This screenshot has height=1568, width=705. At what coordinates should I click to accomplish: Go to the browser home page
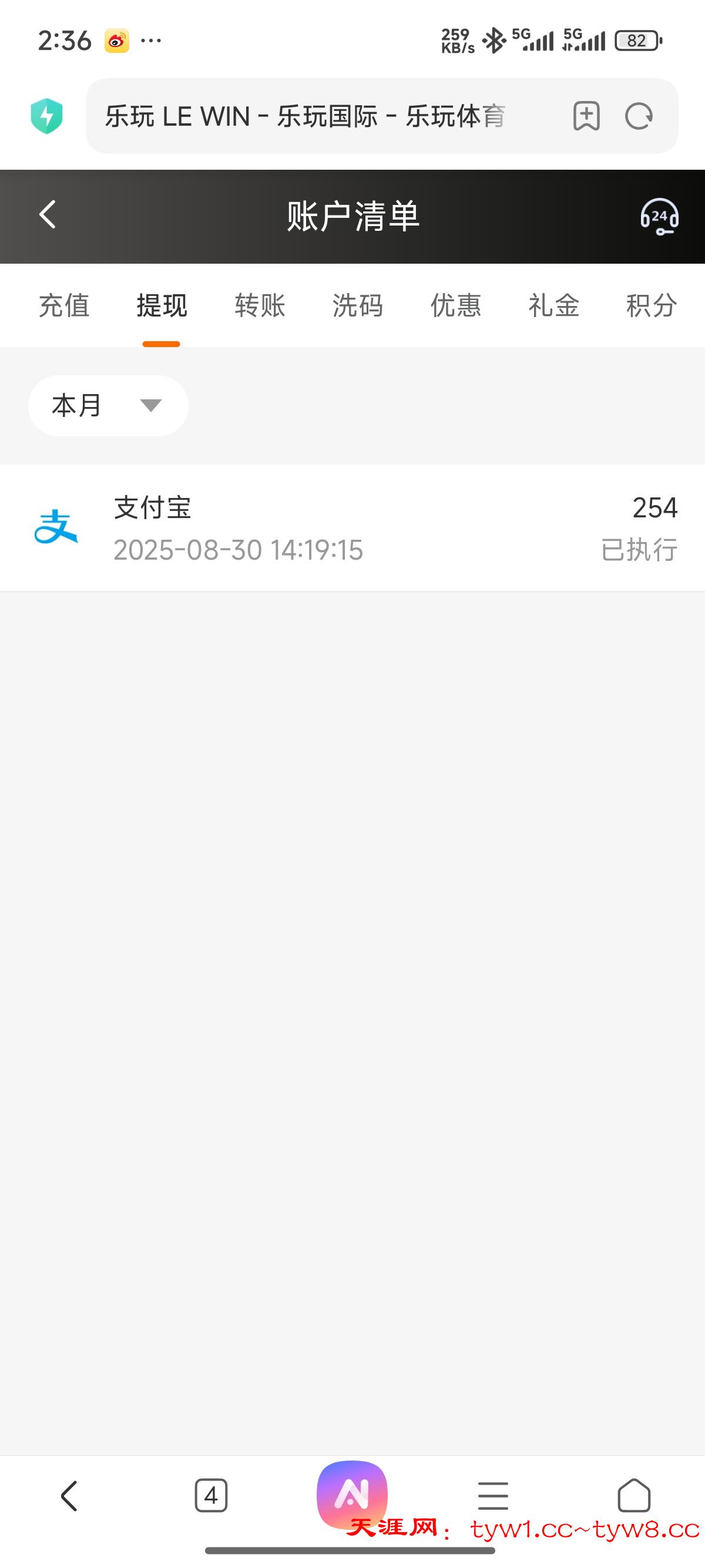634,1496
